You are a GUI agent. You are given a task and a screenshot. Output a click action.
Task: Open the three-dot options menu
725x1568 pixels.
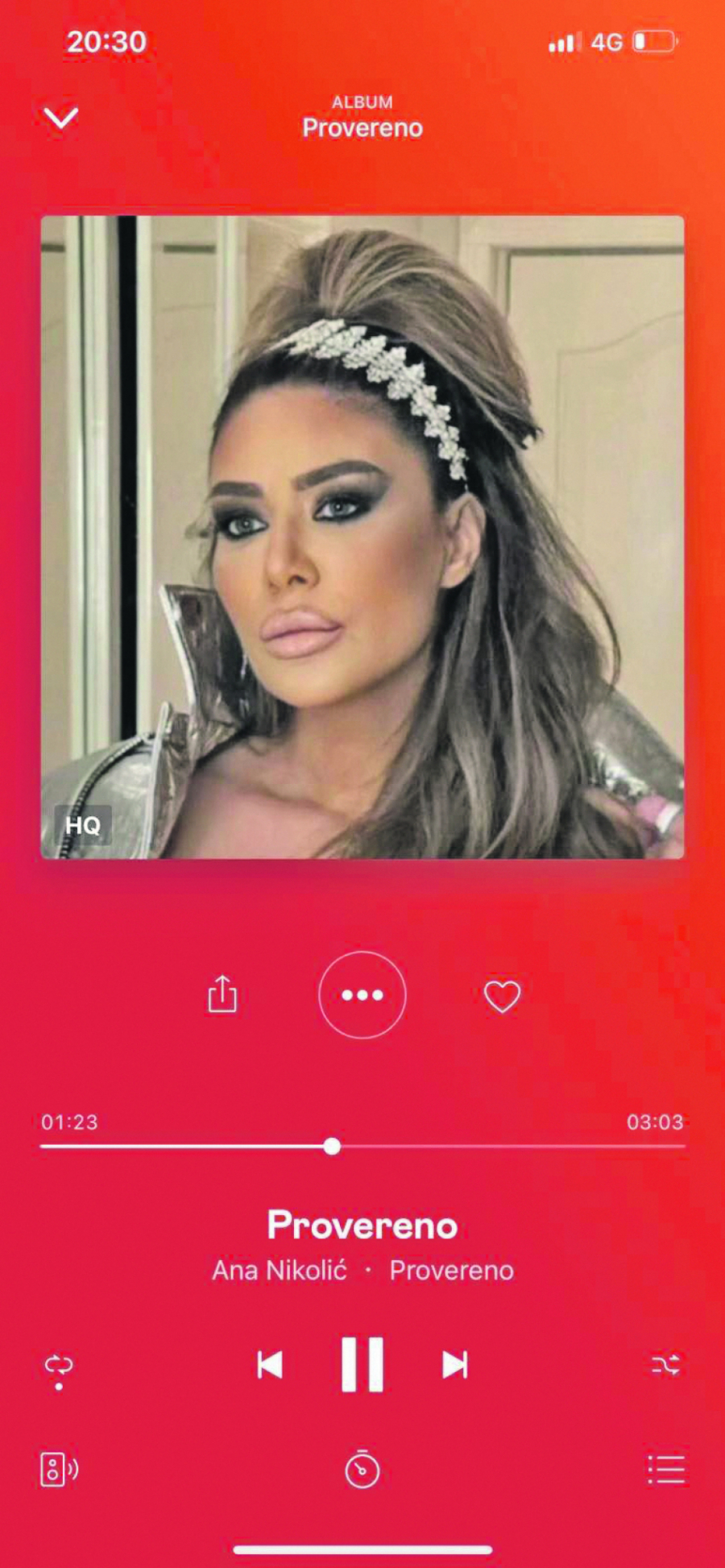[x=362, y=995]
